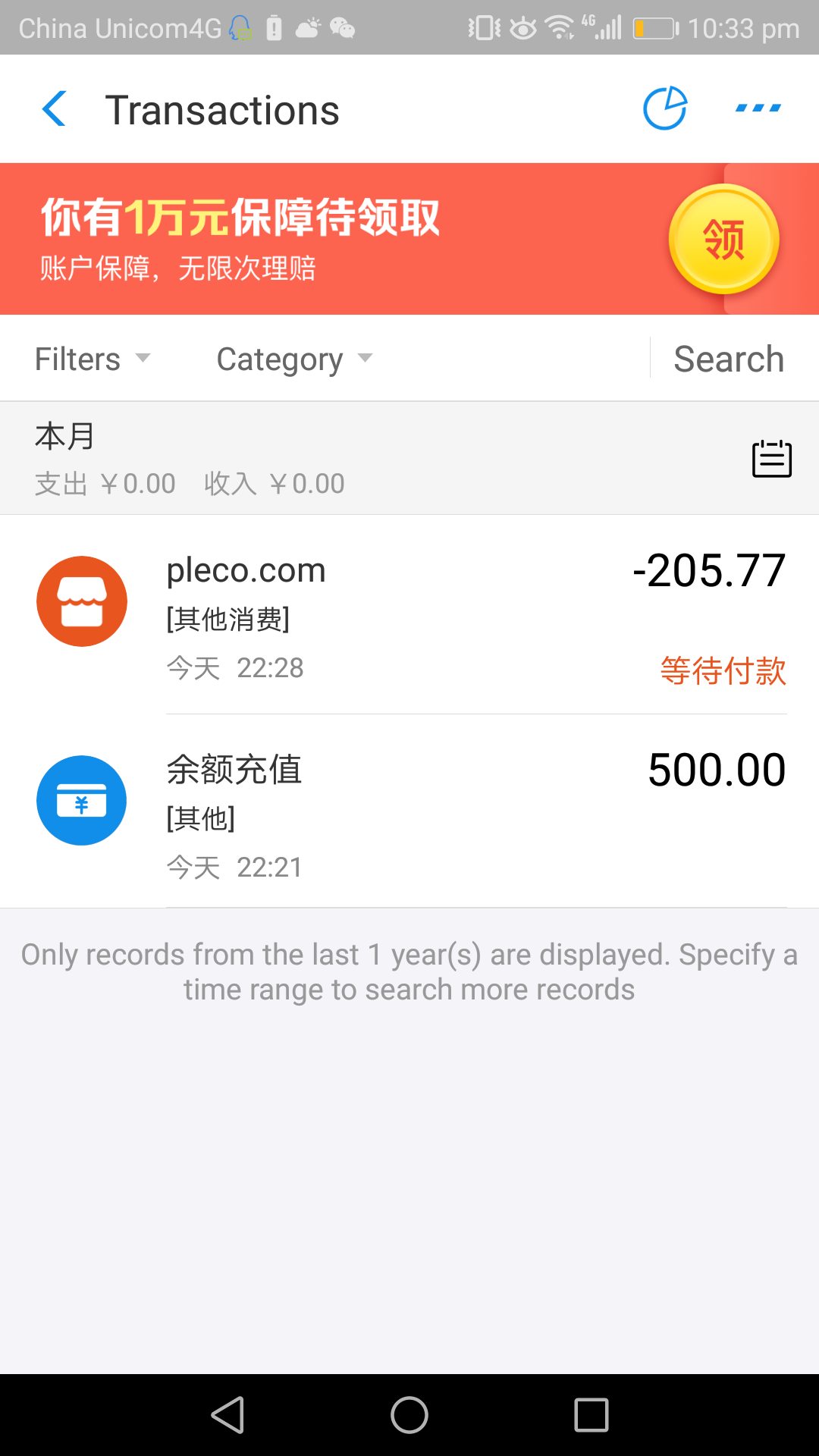Open the spending statistics pie chart
This screenshot has height=1456, width=819.
tap(665, 109)
